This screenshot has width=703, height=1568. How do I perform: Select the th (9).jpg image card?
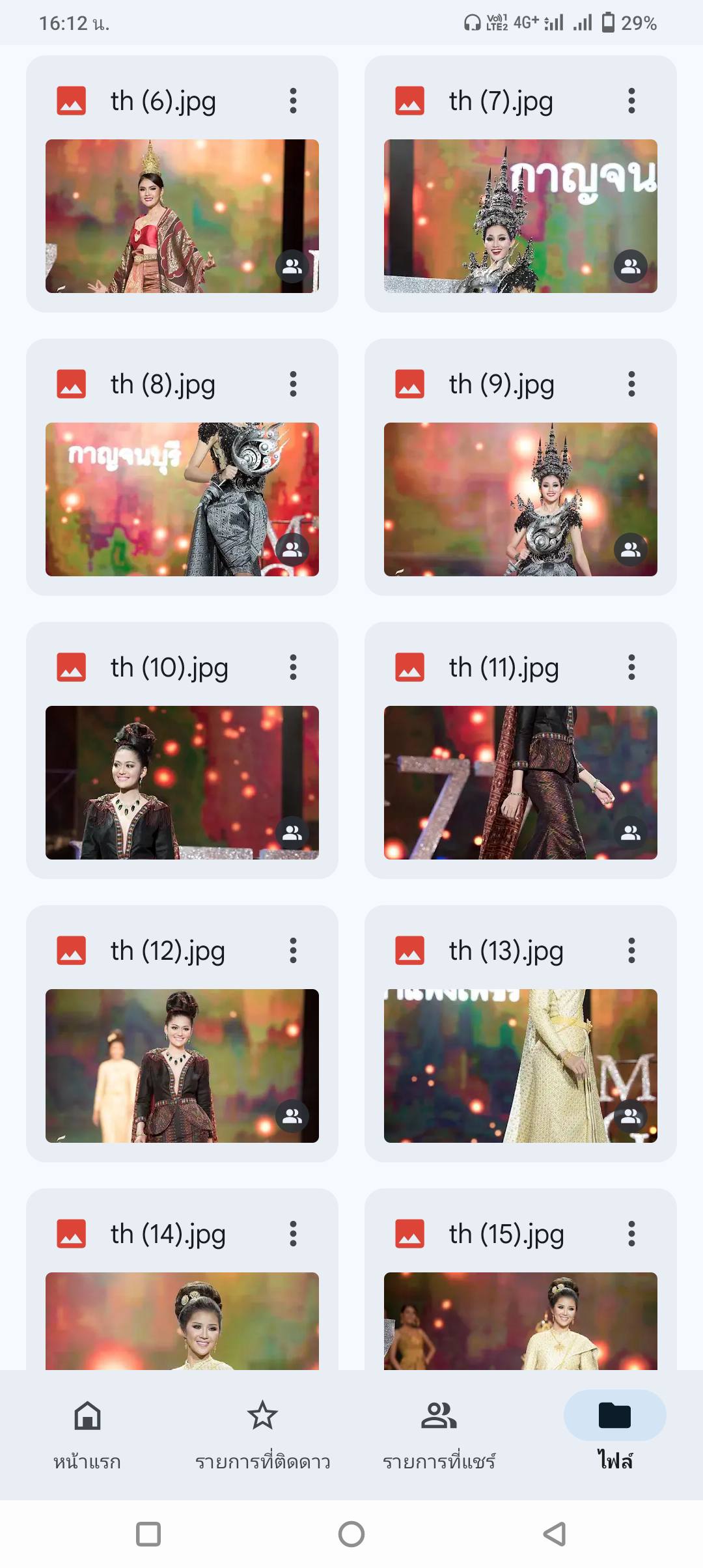click(520, 499)
